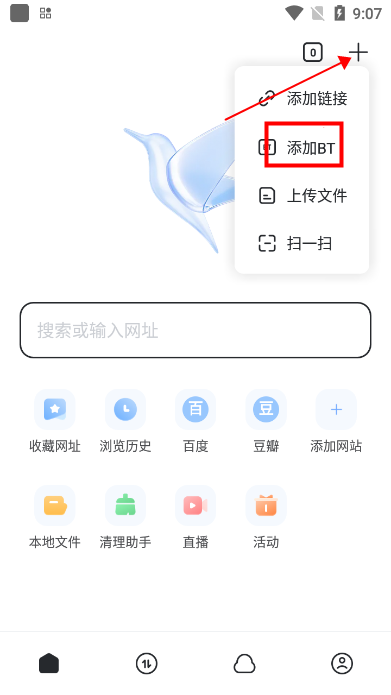Tap the plus icon at top right
This screenshot has width=391, height=695.
click(358, 53)
